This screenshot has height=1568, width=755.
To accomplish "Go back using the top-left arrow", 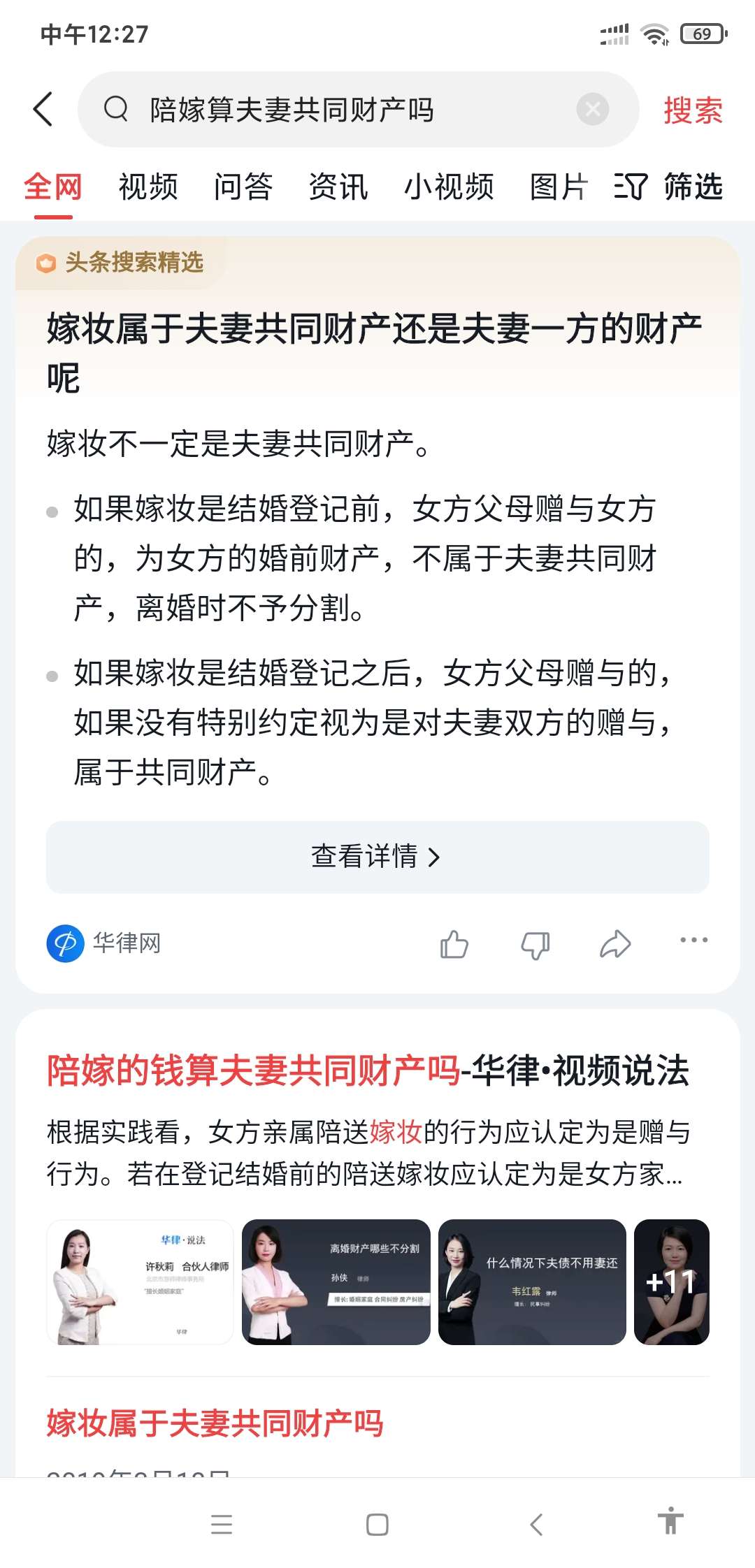I will coord(43,110).
